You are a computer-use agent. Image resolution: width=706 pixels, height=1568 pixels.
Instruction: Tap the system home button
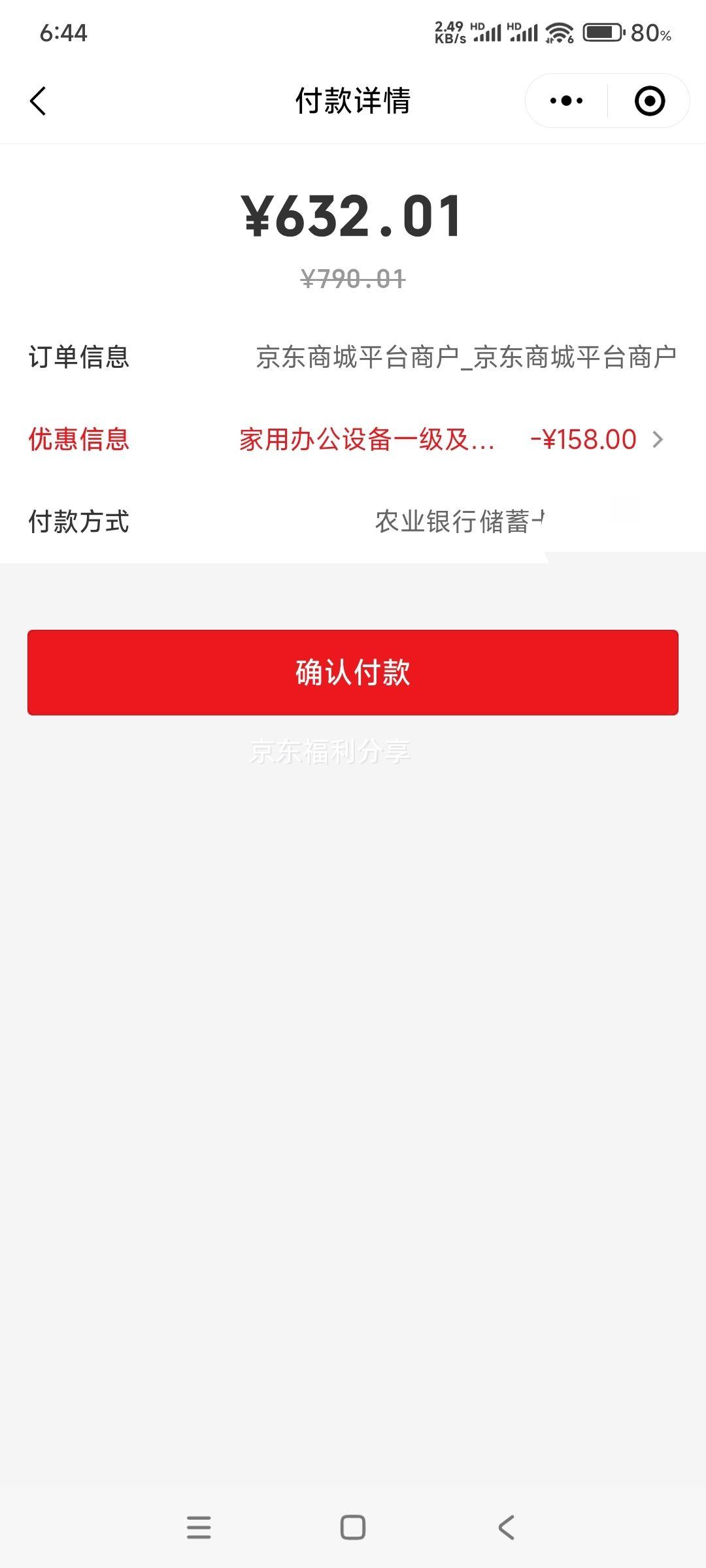pos(353,1527)
